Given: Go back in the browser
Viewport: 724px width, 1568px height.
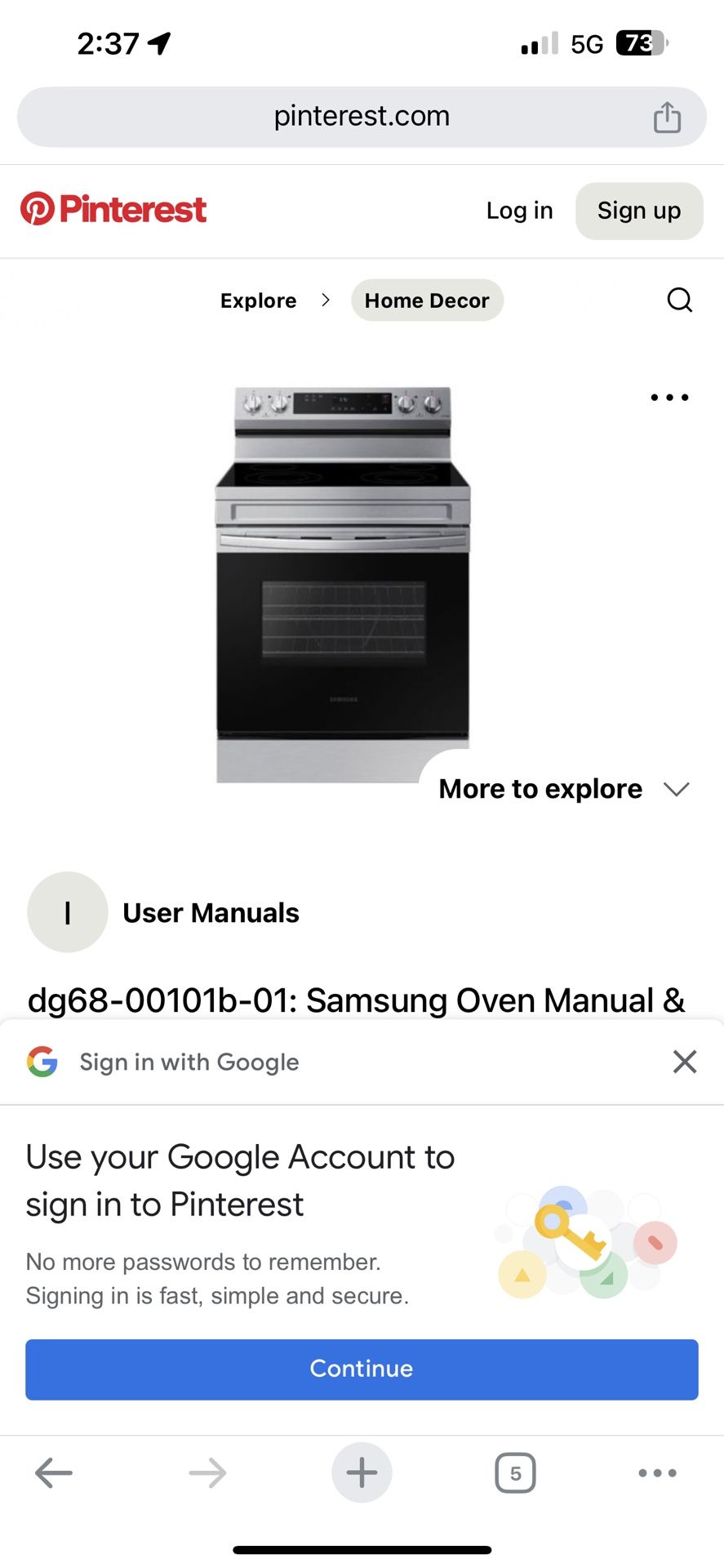Looking at the screenshot, I should [54, 1473].
